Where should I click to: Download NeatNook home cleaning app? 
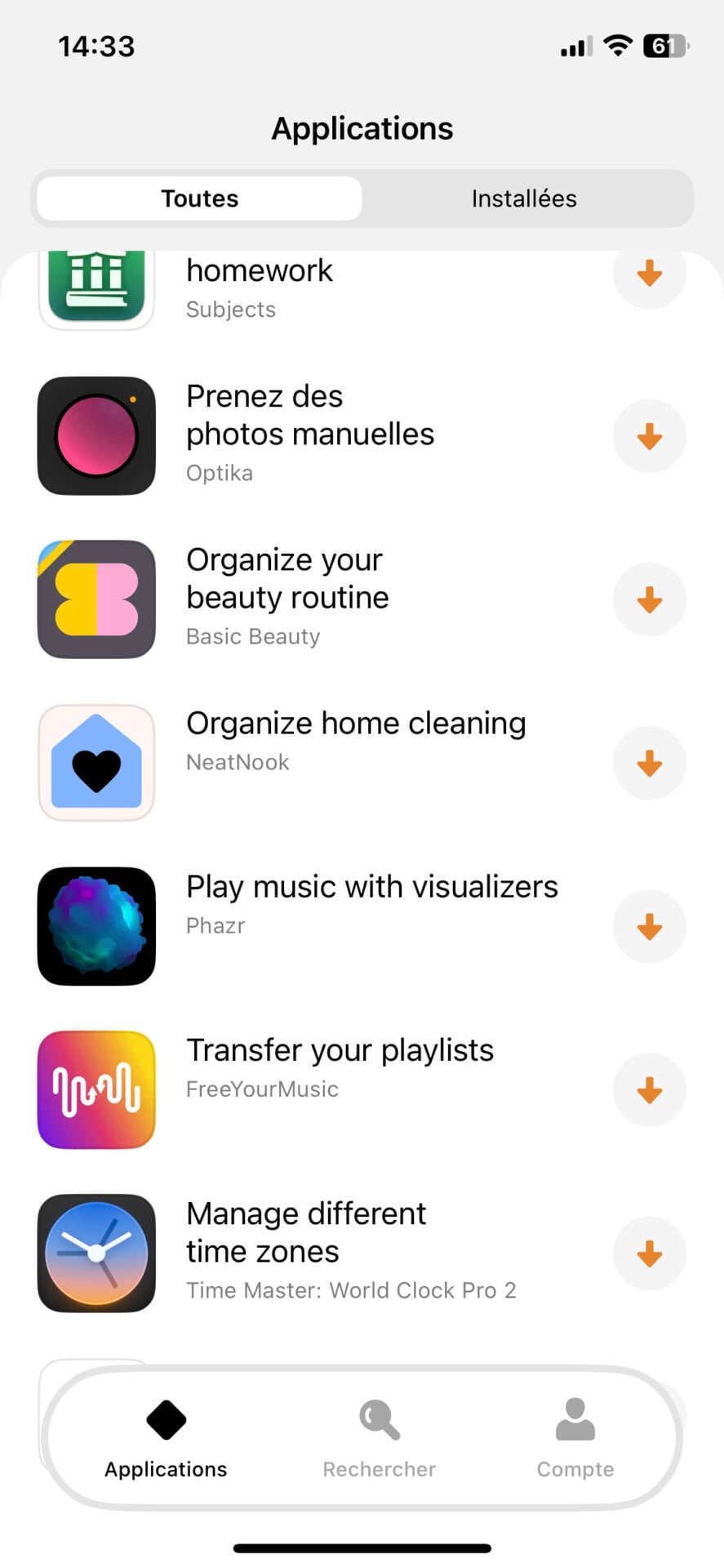(649, 763)
